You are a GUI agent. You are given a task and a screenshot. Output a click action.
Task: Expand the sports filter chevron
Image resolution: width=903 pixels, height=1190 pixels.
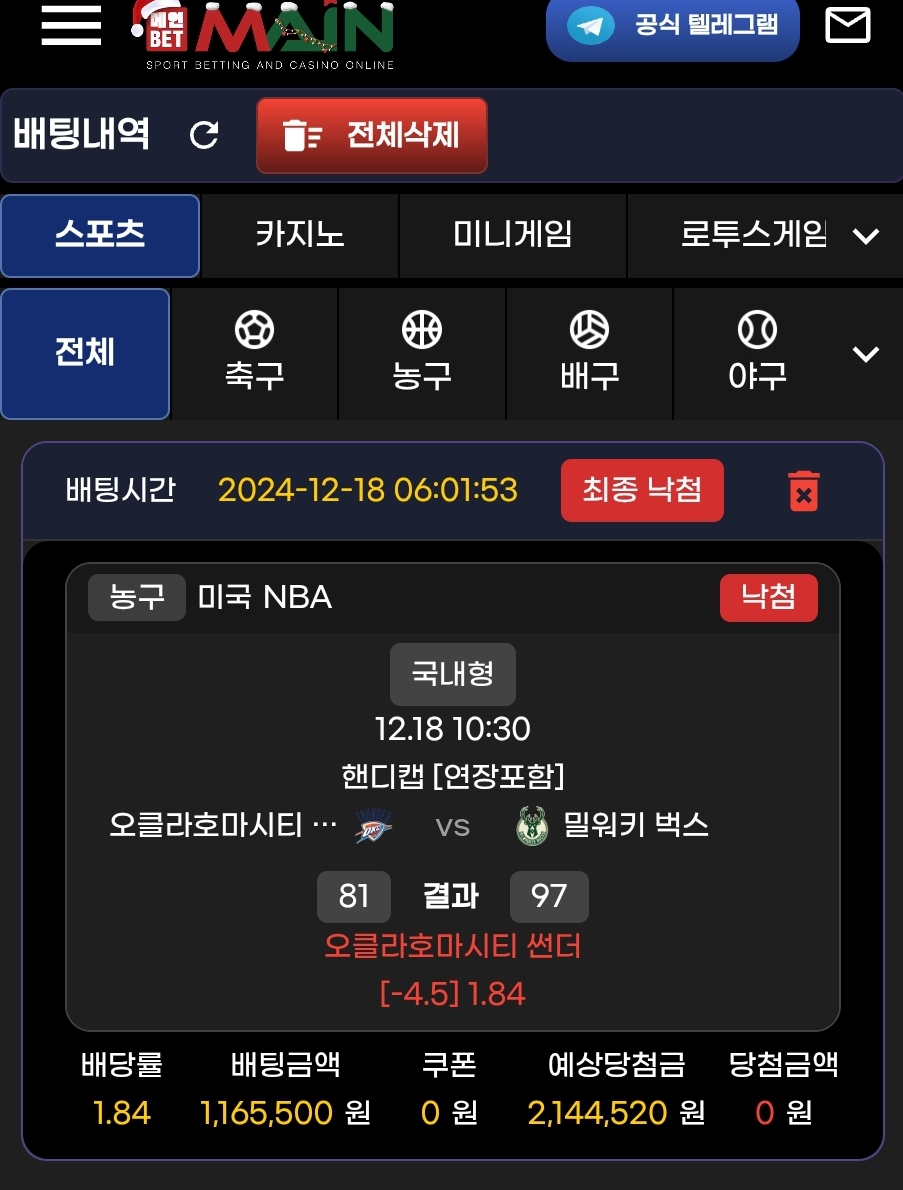tap(865, 354)
